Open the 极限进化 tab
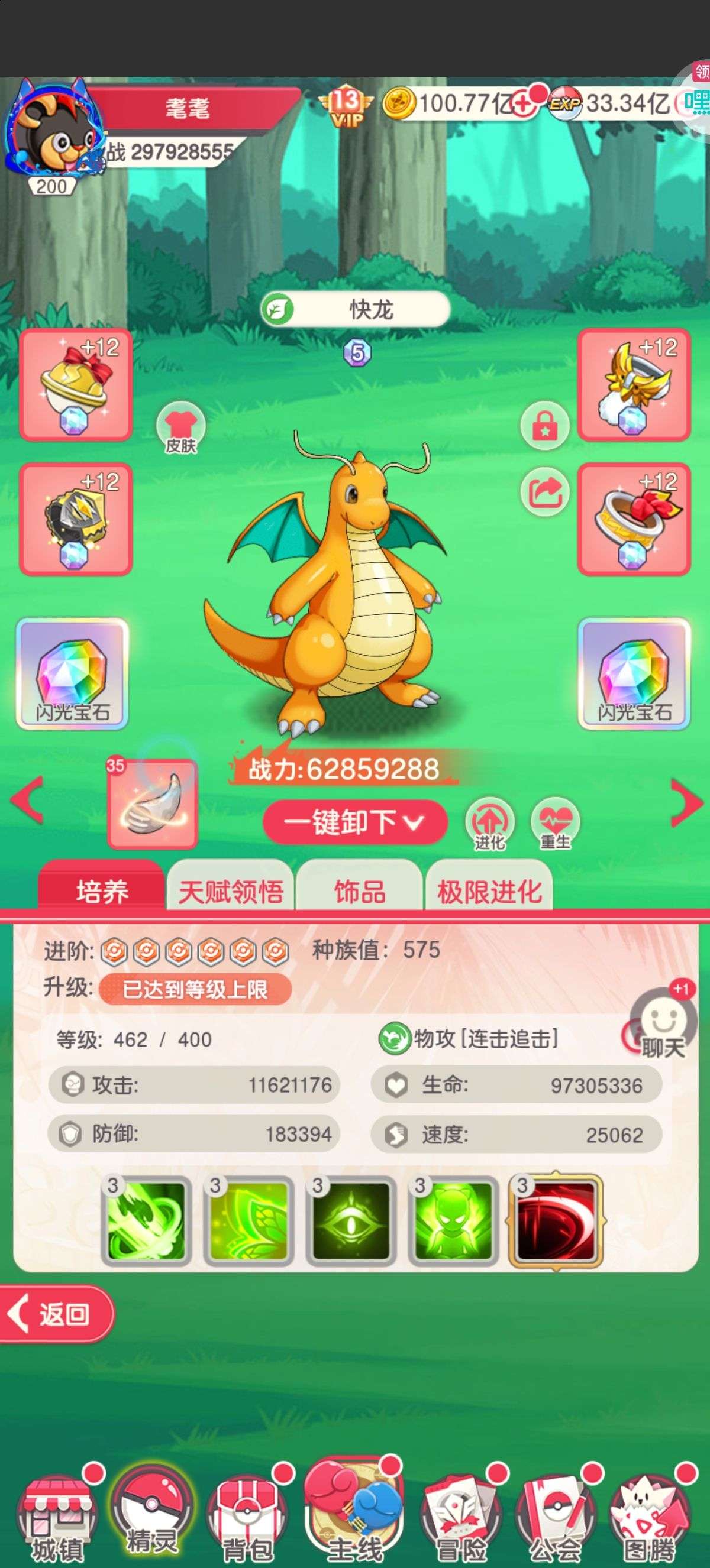710x1568 pixels. pyautogui.click(x=489, y=892)
